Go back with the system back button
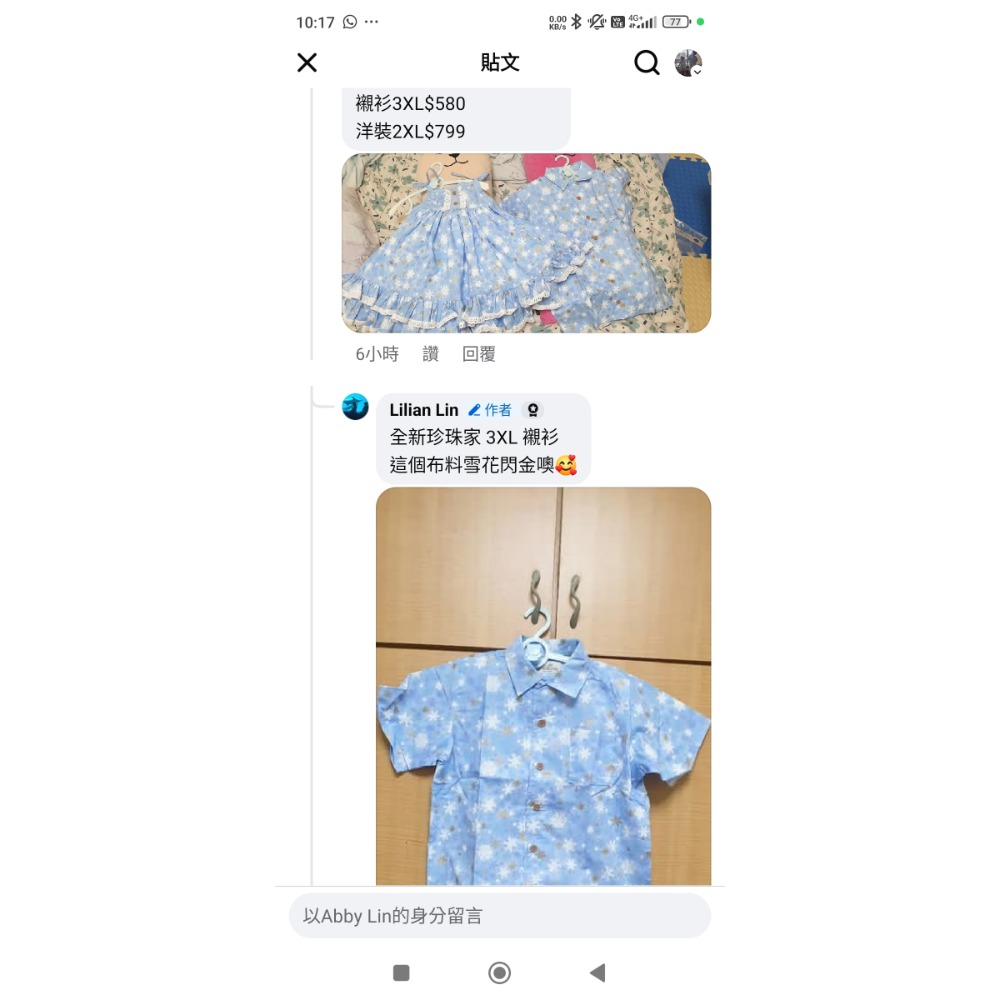Viewport: 1000px width, 1000px height. [597, 973]
